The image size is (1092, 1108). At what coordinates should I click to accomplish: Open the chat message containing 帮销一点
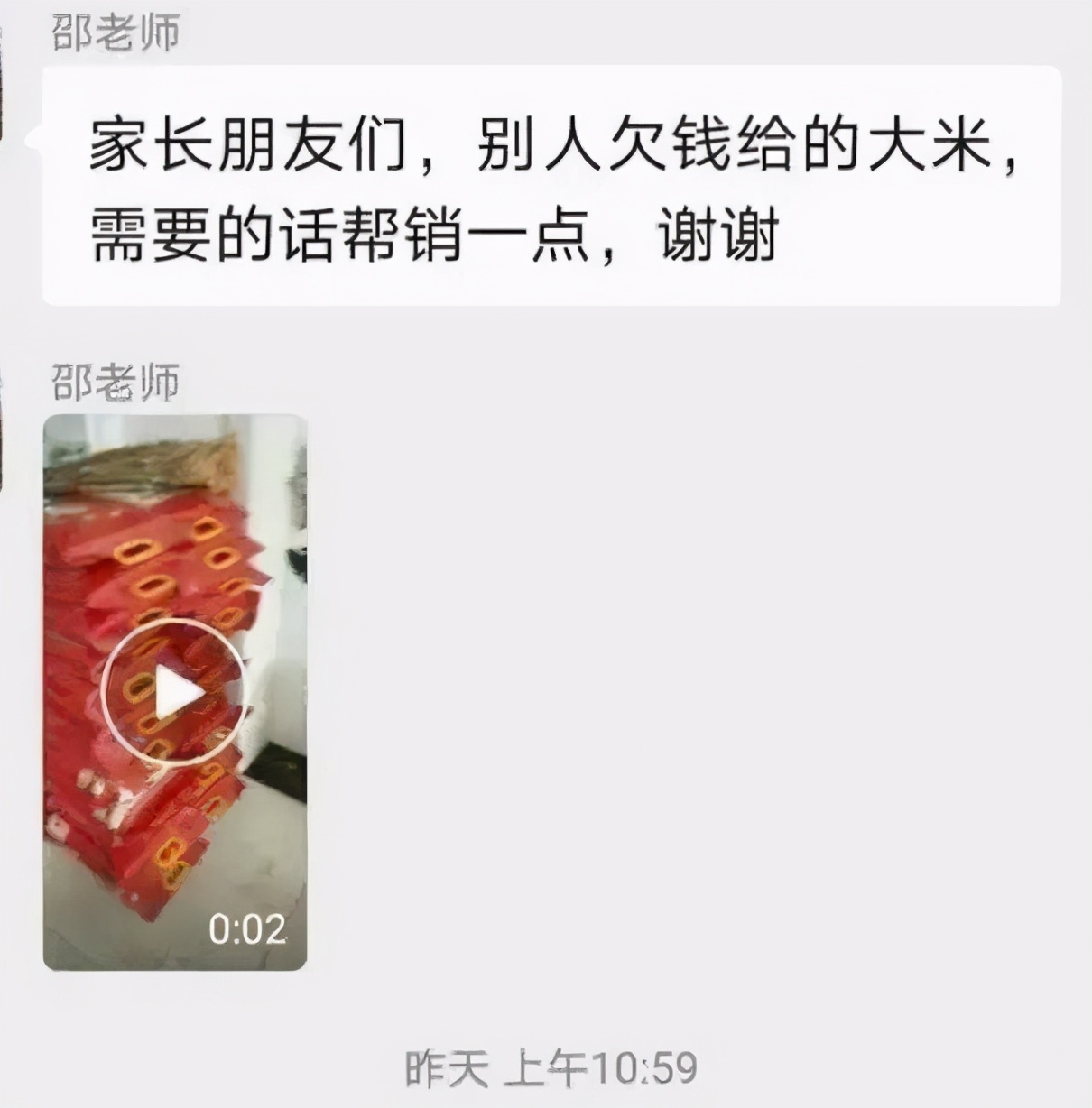(551, 185)
